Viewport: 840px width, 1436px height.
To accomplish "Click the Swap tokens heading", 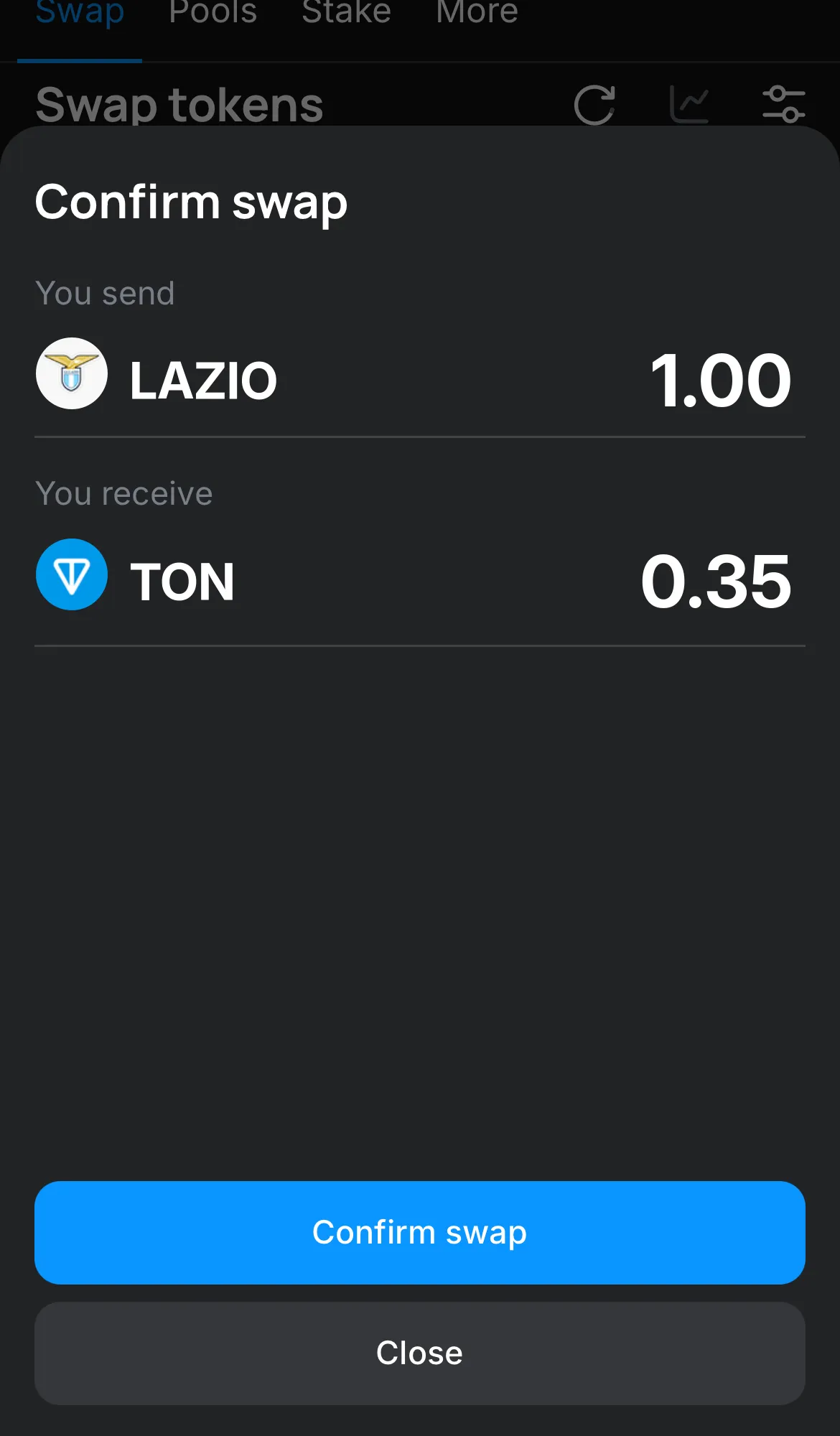I will pos(179,104).
